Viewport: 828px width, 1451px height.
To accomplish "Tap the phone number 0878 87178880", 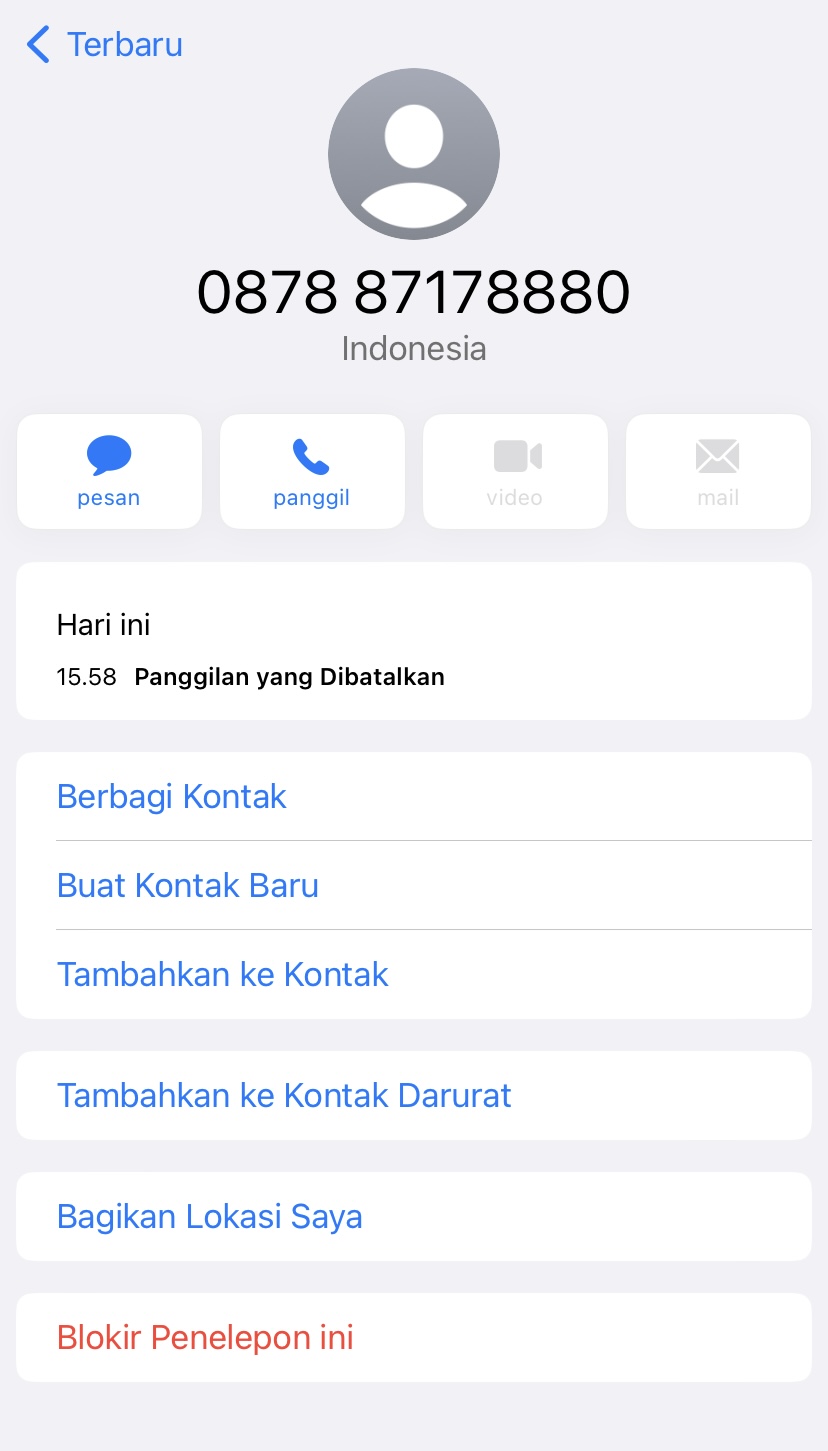I will [414, 291].
